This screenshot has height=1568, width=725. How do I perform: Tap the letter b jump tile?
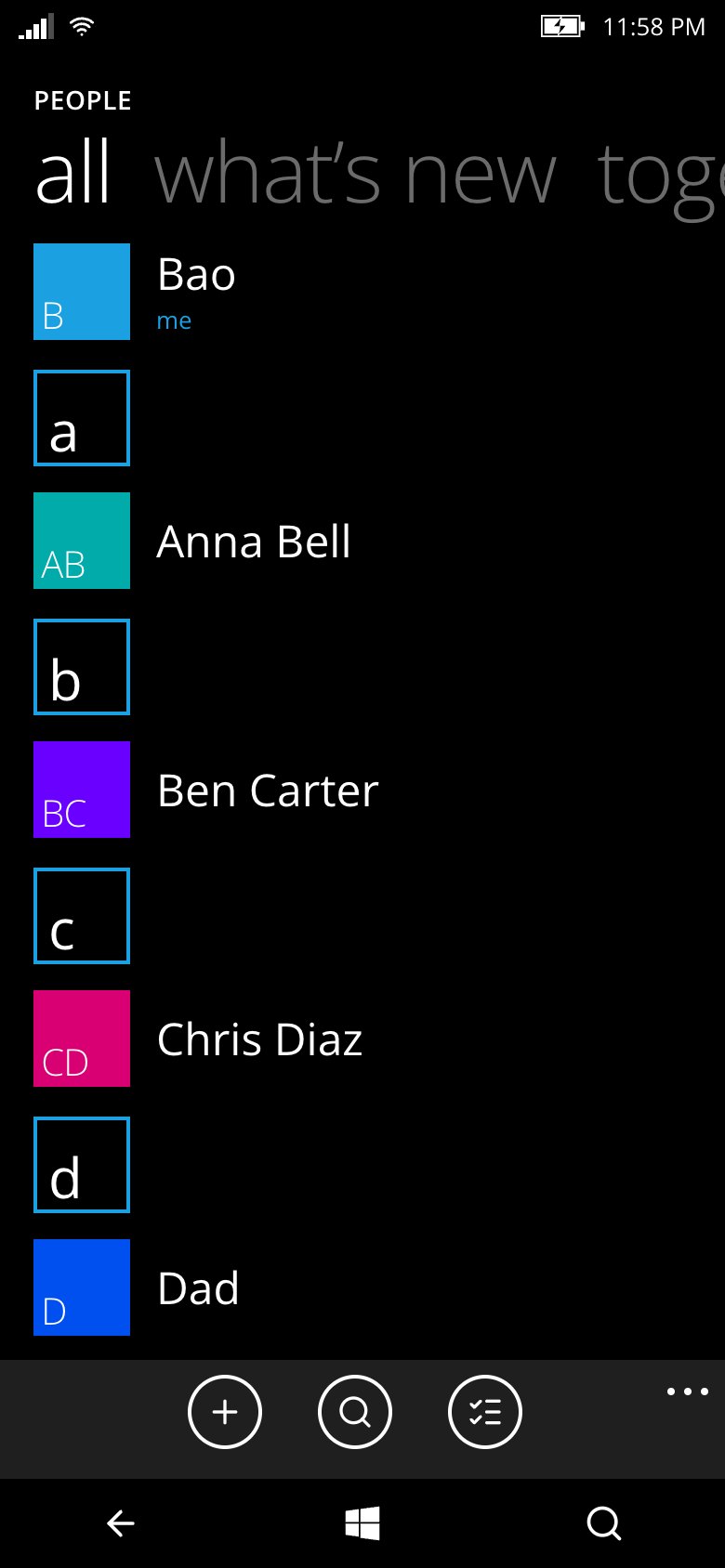[x=82, y=667]
